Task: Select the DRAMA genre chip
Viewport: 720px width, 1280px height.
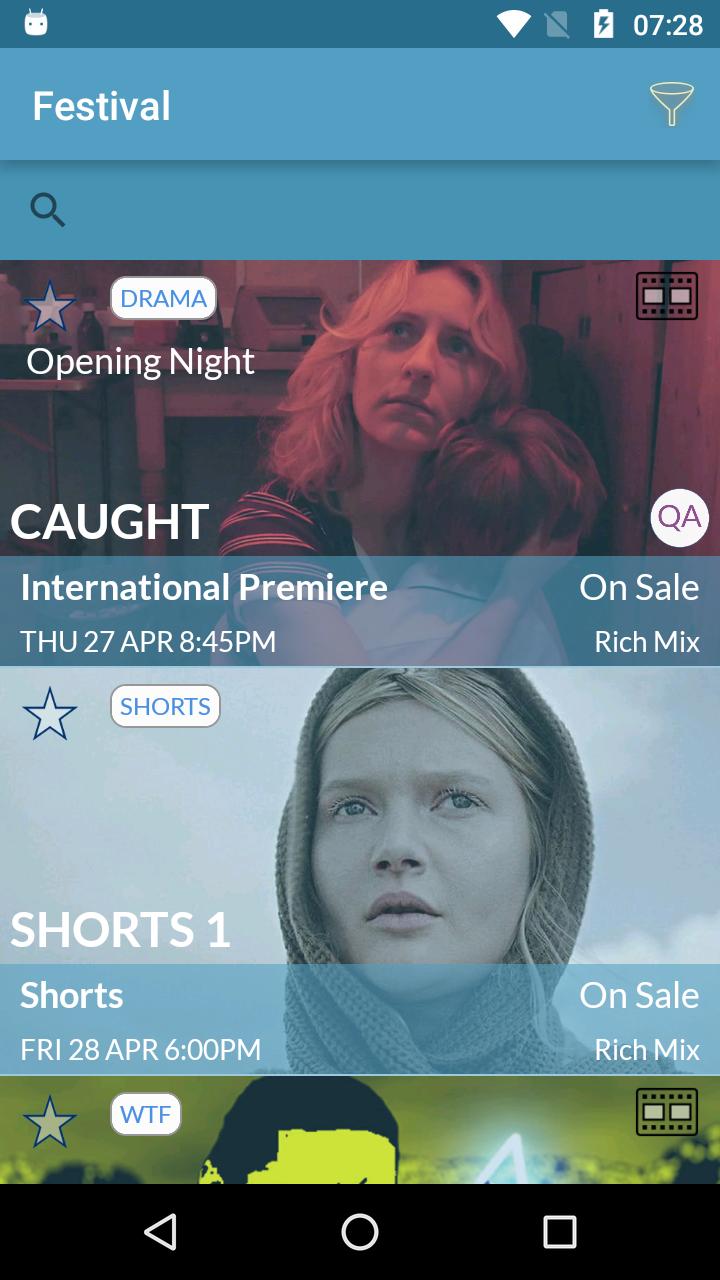Action: (x=163, y=298)
